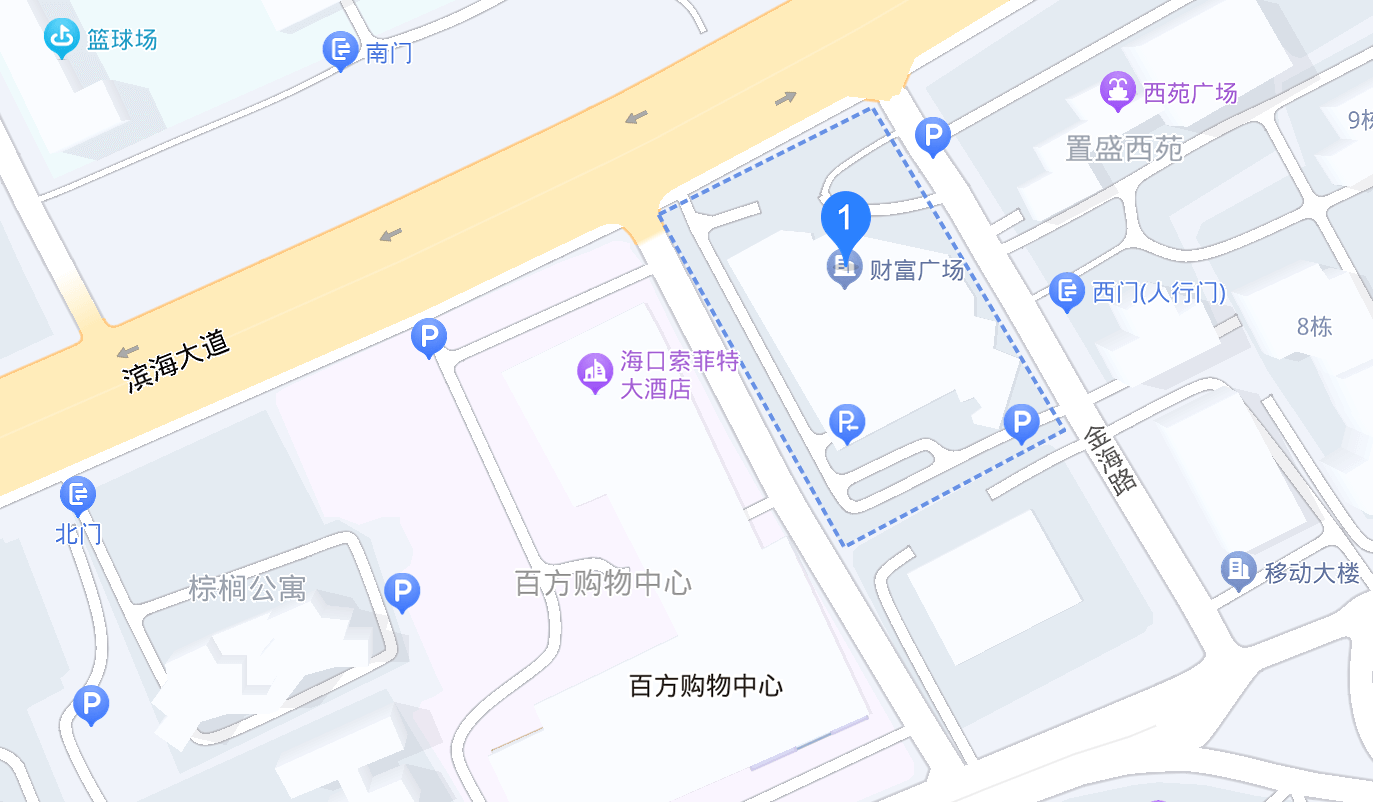Select the 南门 gate marker
Image resolution: width=1373 pixels, height=802 pixels.
coord(341,50)
